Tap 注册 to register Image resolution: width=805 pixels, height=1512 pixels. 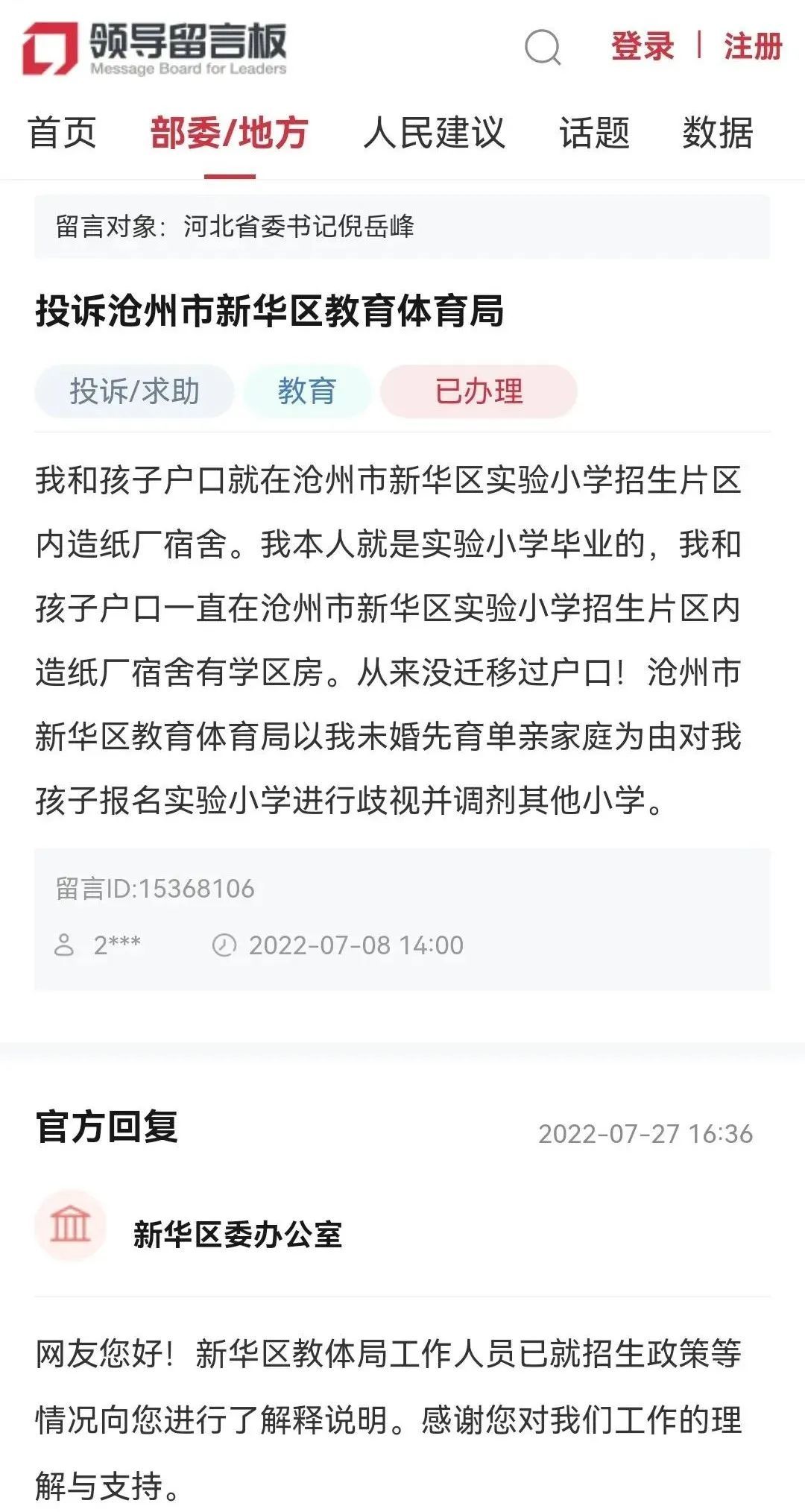pyautogui.click(x=752, y=46)
